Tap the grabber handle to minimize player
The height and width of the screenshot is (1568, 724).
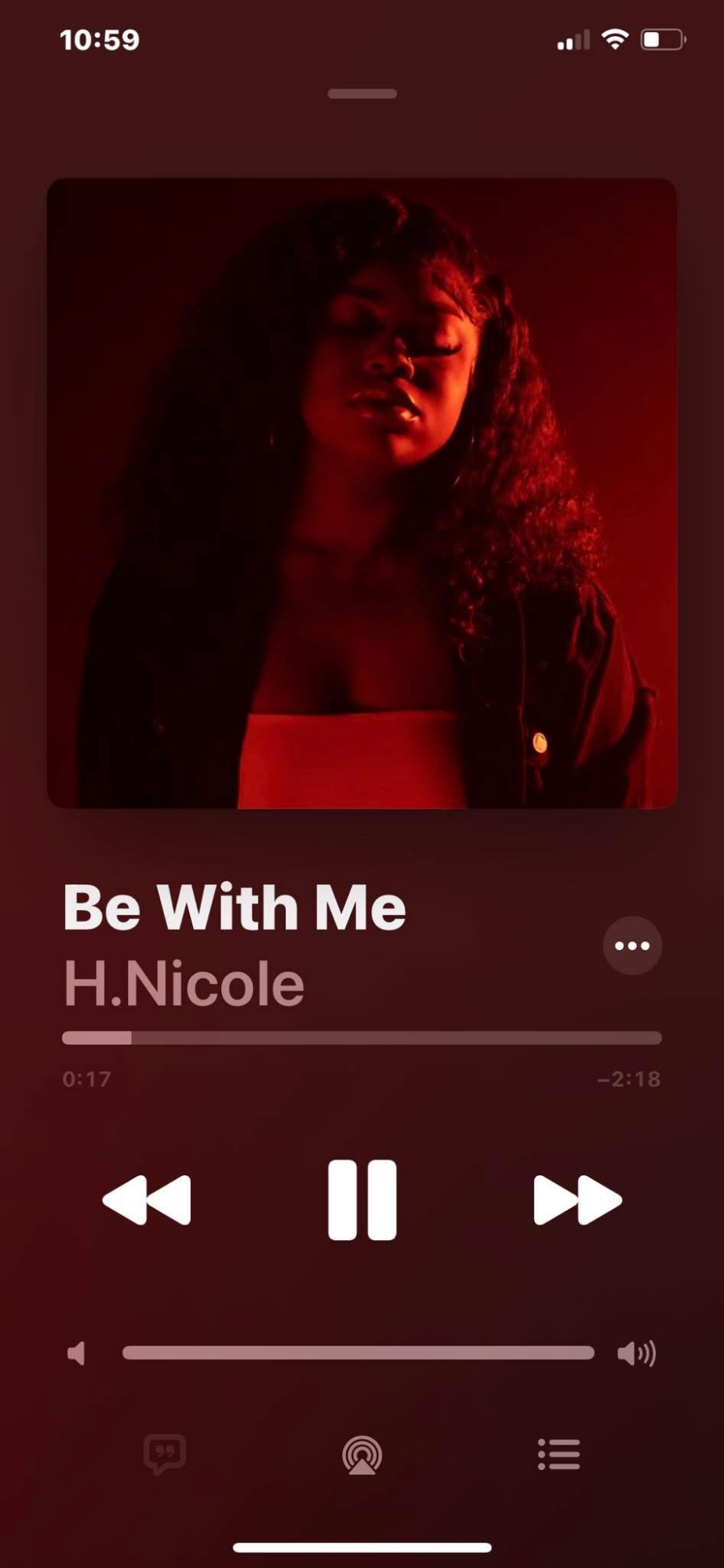pos(362,94)
